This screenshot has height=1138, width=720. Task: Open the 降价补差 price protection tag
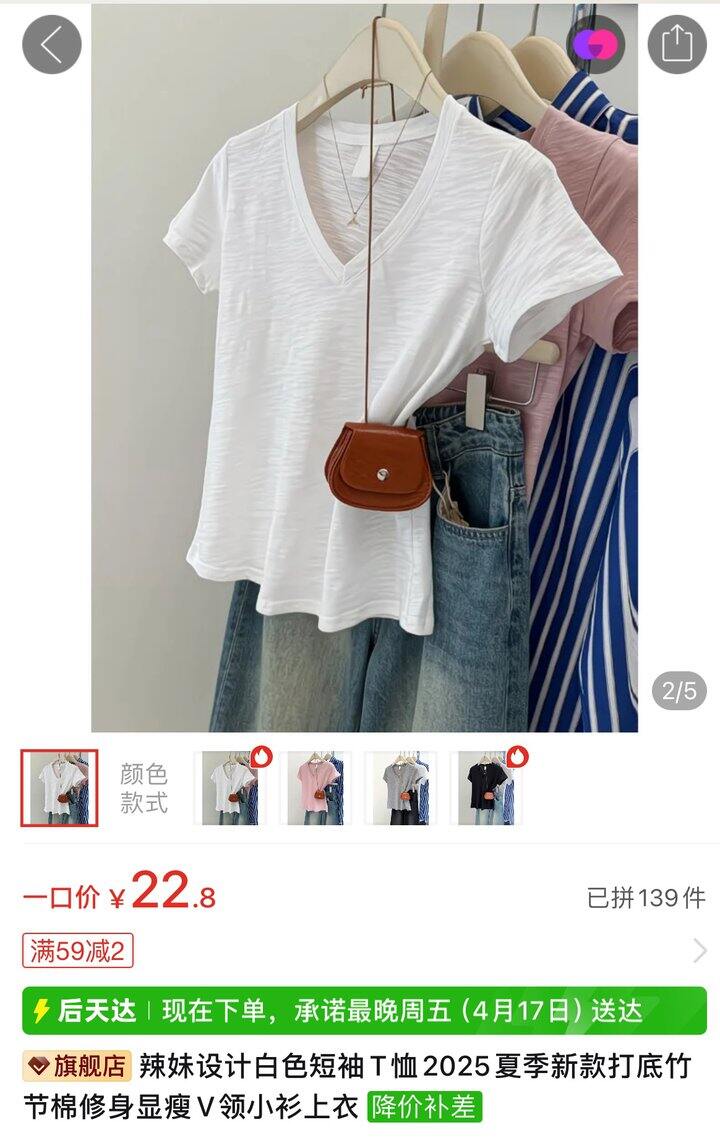coord(425,1107)
